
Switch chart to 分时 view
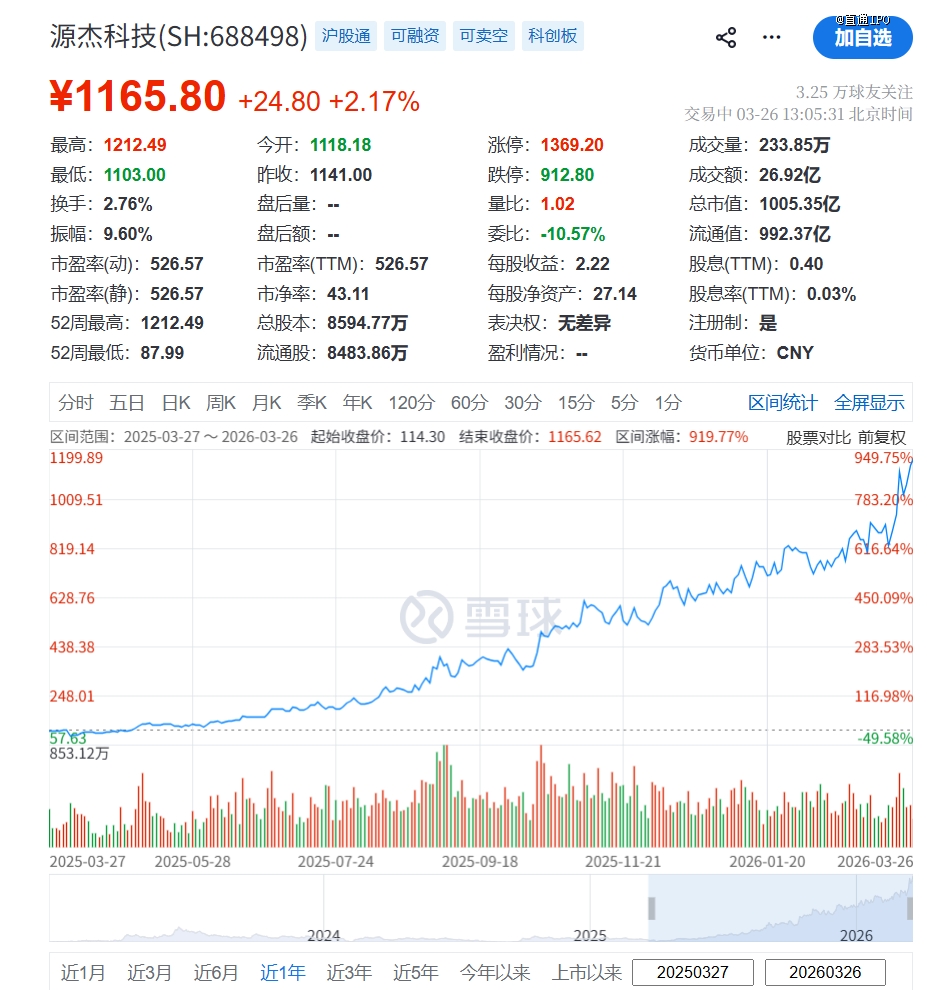click(x=76, y=403)
